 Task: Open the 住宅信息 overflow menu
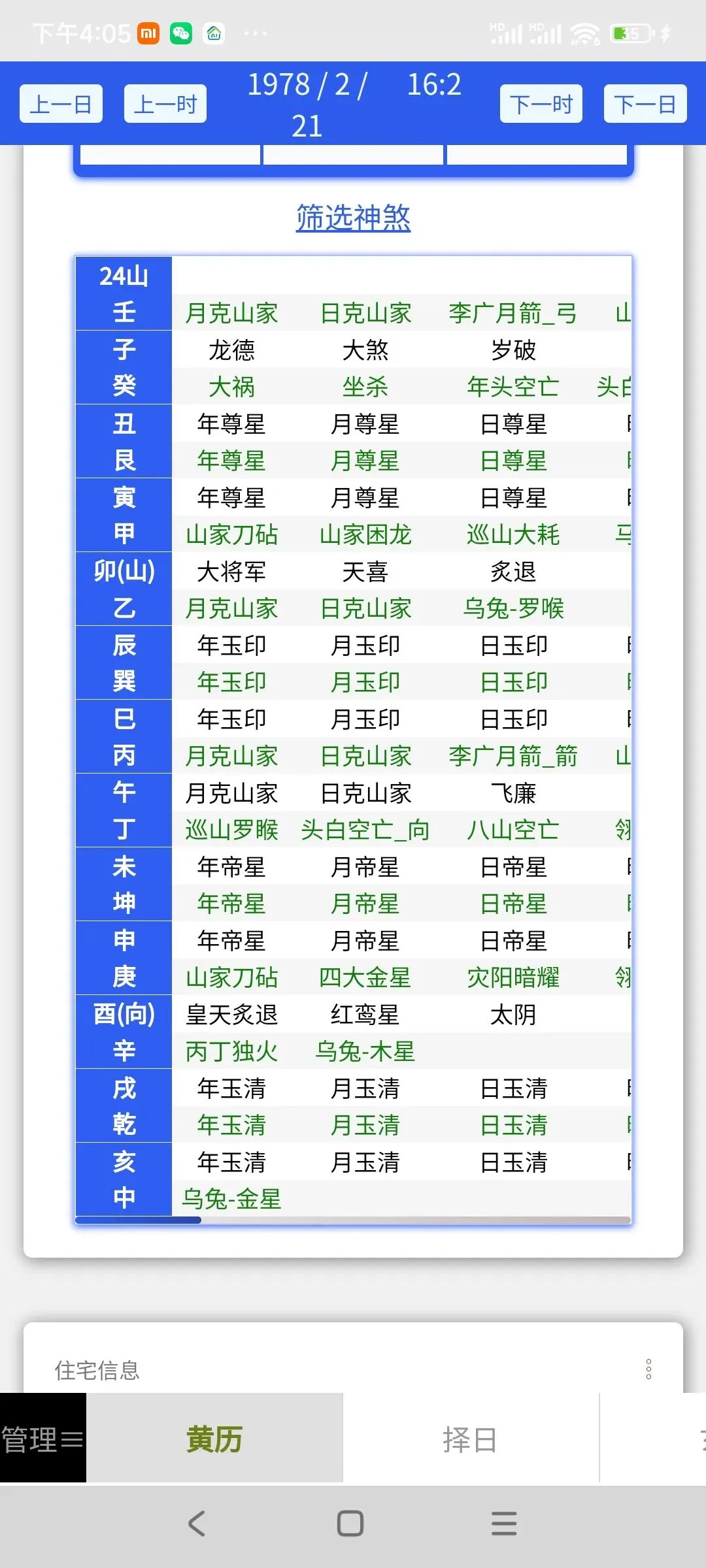648,1369
